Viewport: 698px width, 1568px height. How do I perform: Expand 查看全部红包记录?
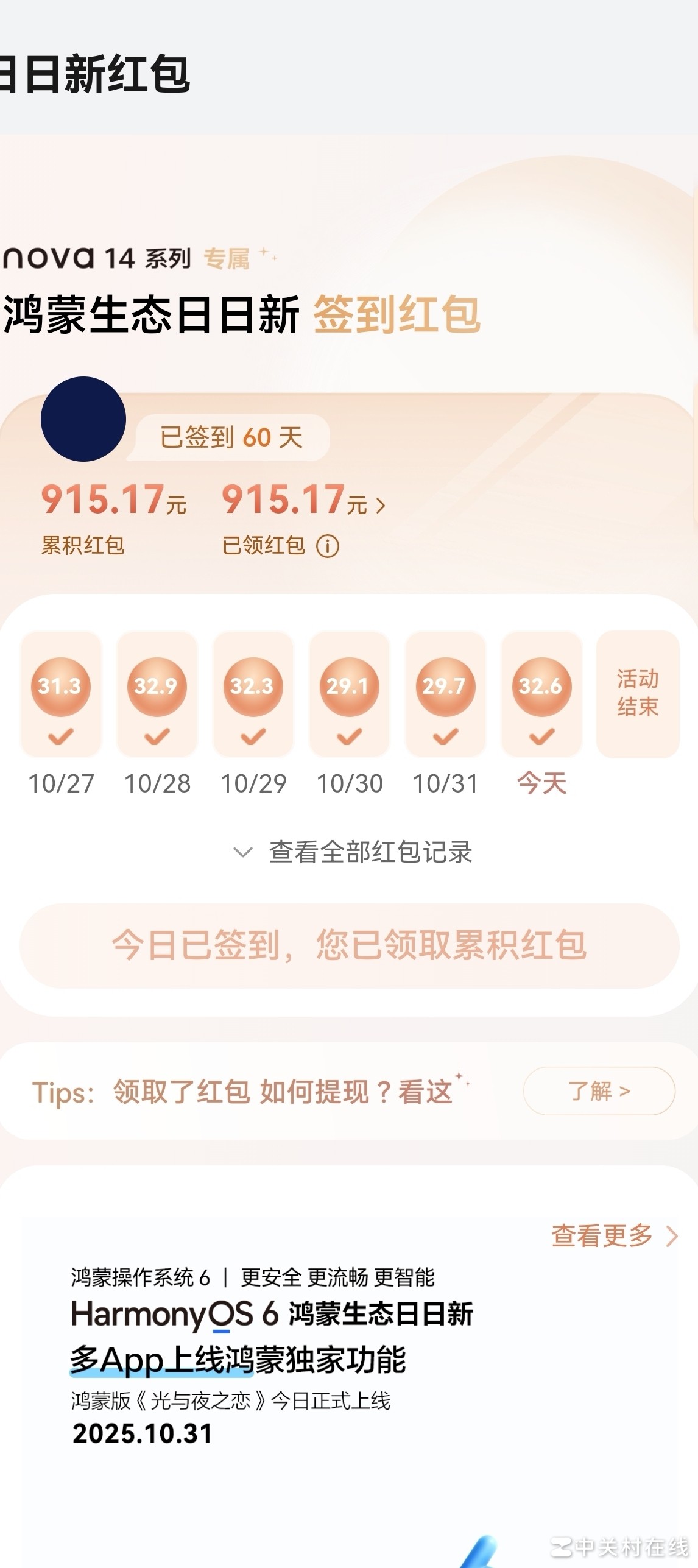click(x=353, y=852)
